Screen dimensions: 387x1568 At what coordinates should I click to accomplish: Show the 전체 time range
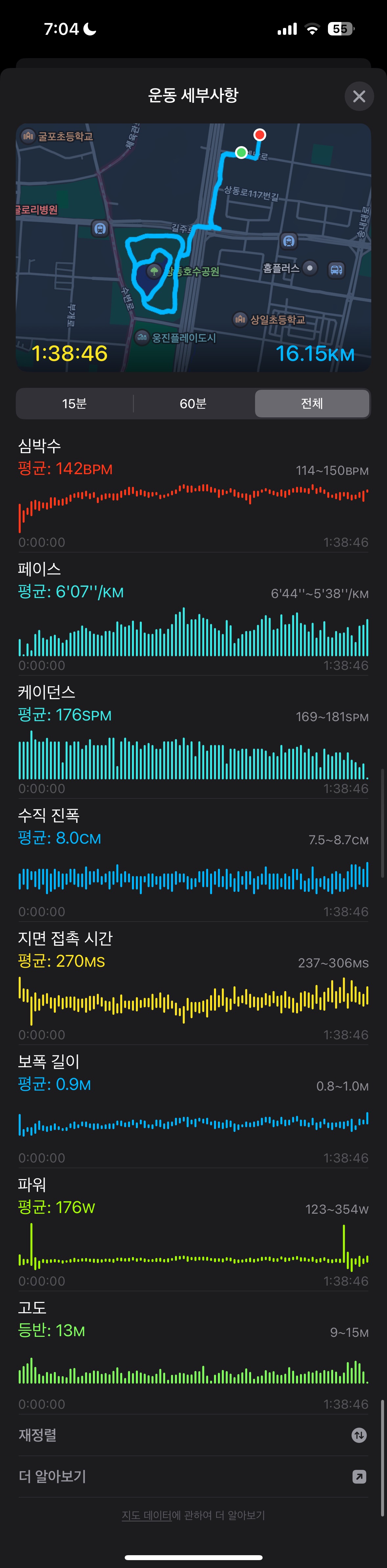(312, 404)
